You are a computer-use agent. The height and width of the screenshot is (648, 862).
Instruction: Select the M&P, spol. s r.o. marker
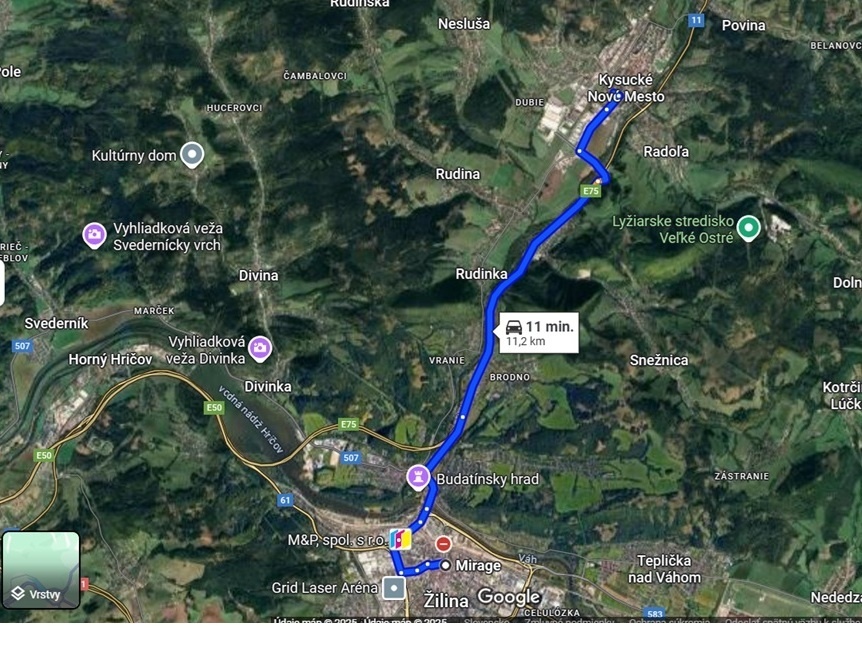coord(400,539)
